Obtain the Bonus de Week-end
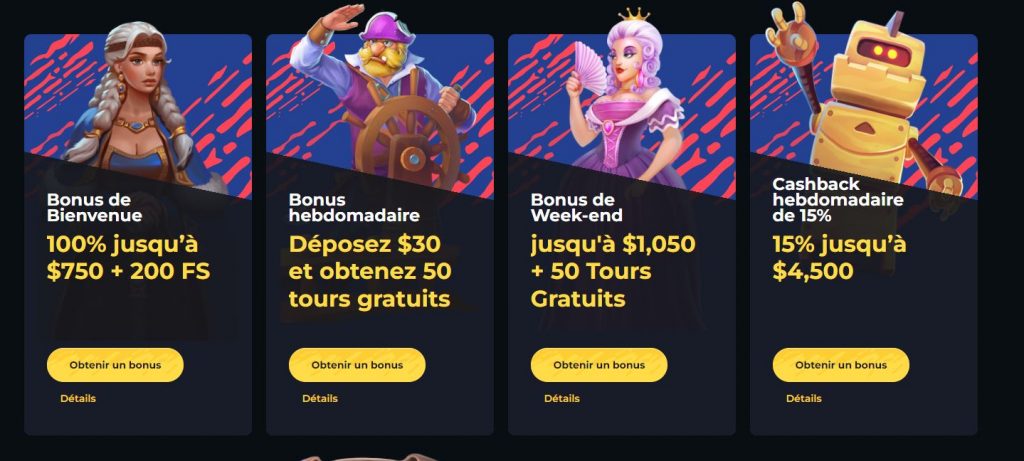1024x461 pixels. pyautogui.click(x=599, y=365)
